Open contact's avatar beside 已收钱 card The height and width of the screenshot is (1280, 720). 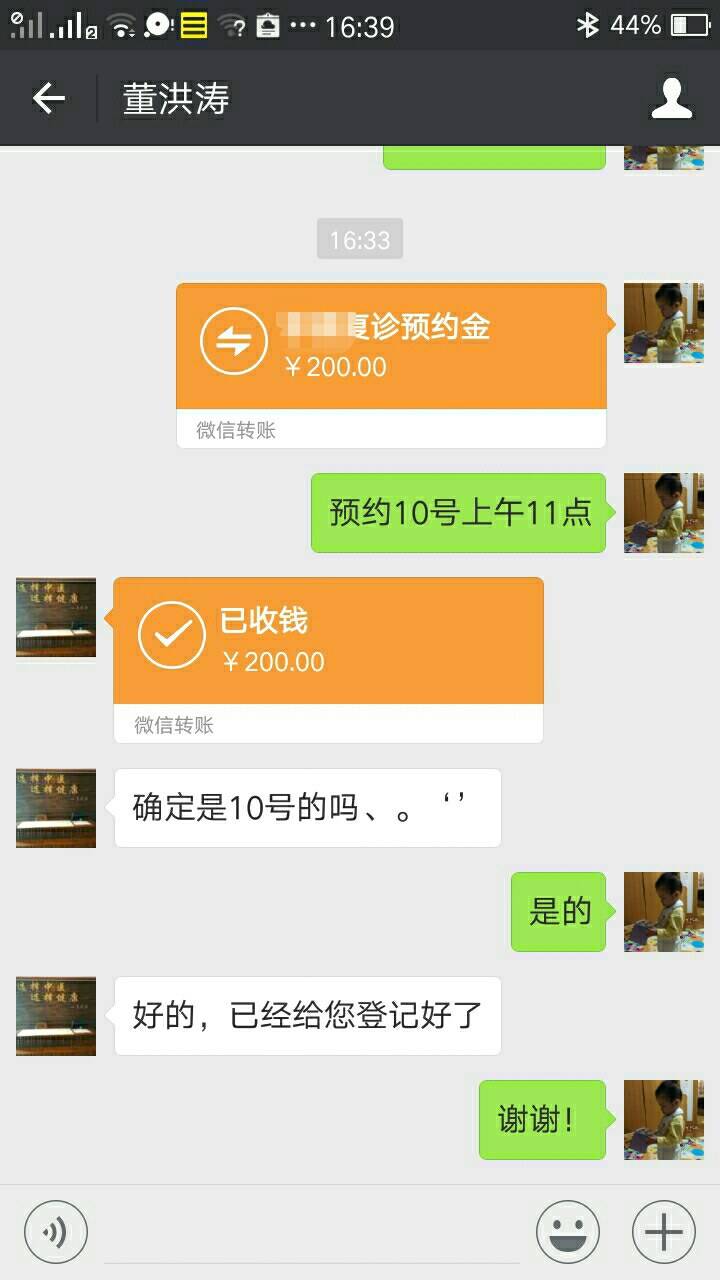pyautogui.click(x=56, y=617)
